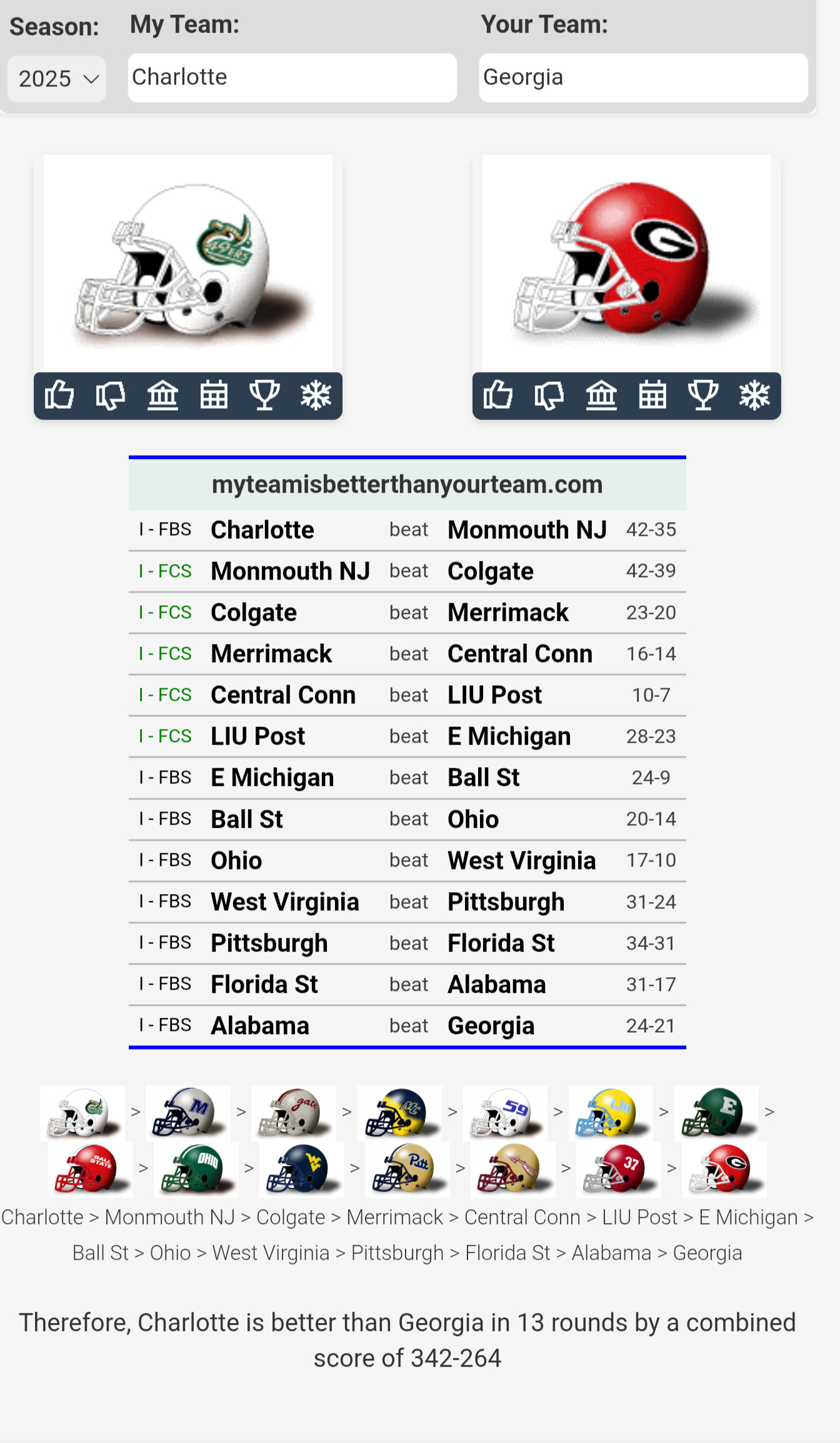
Task: Open the trophy icon under Georgia helmet
Action: (703, 395)
